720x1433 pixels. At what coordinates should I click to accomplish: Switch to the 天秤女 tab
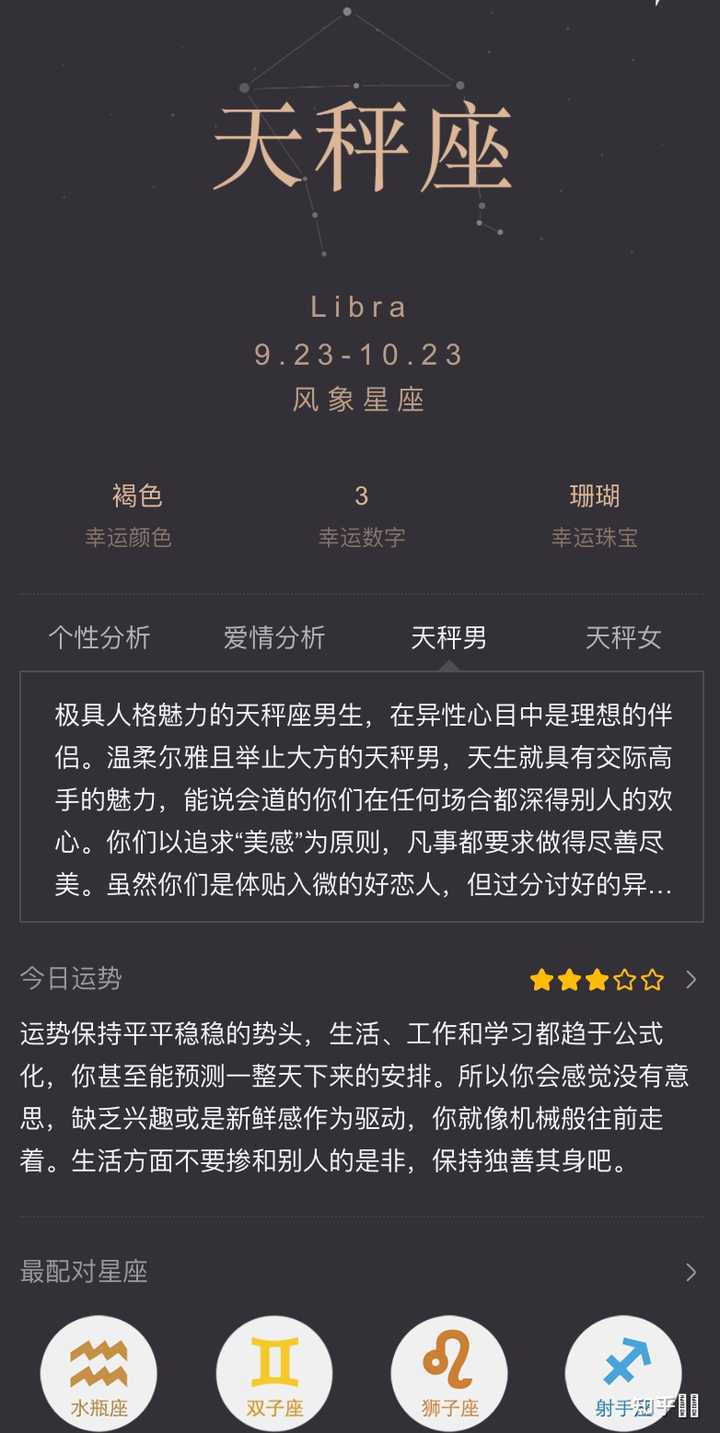[623, 637]
